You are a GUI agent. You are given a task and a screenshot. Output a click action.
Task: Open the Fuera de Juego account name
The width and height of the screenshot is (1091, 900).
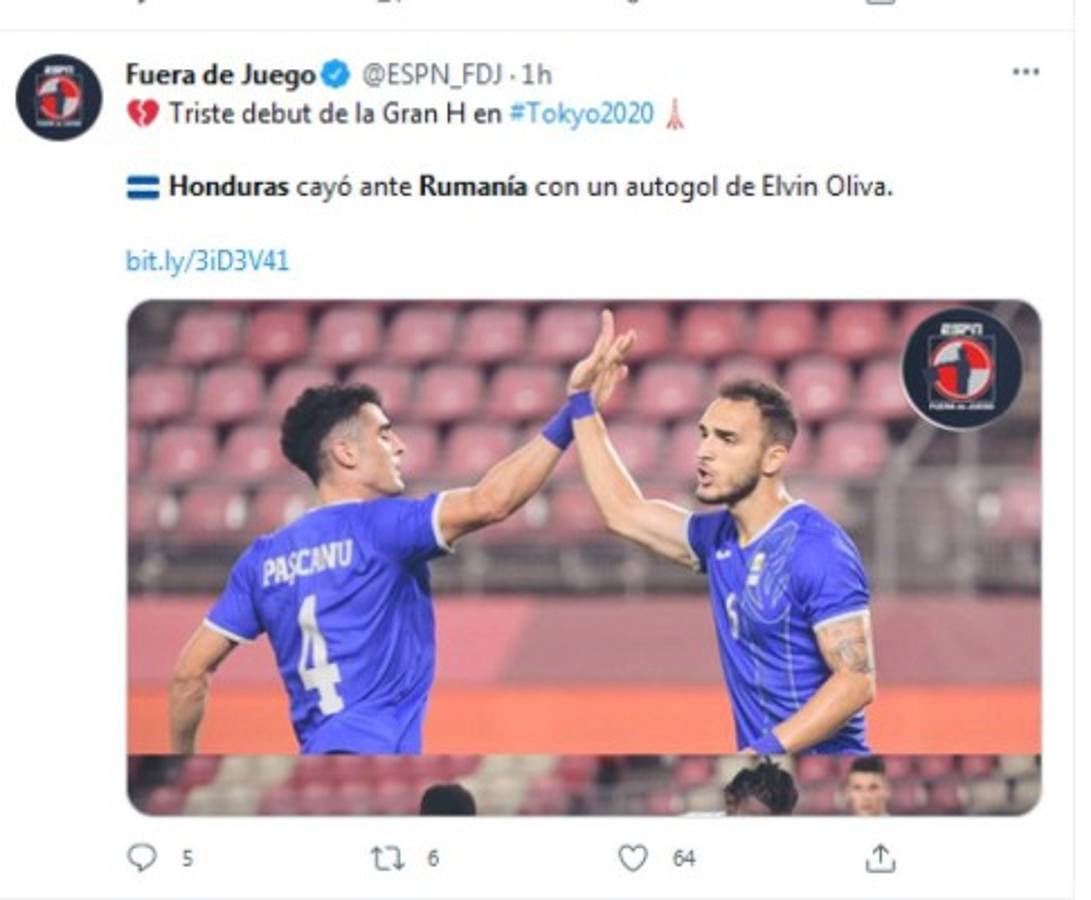point(220,74)
